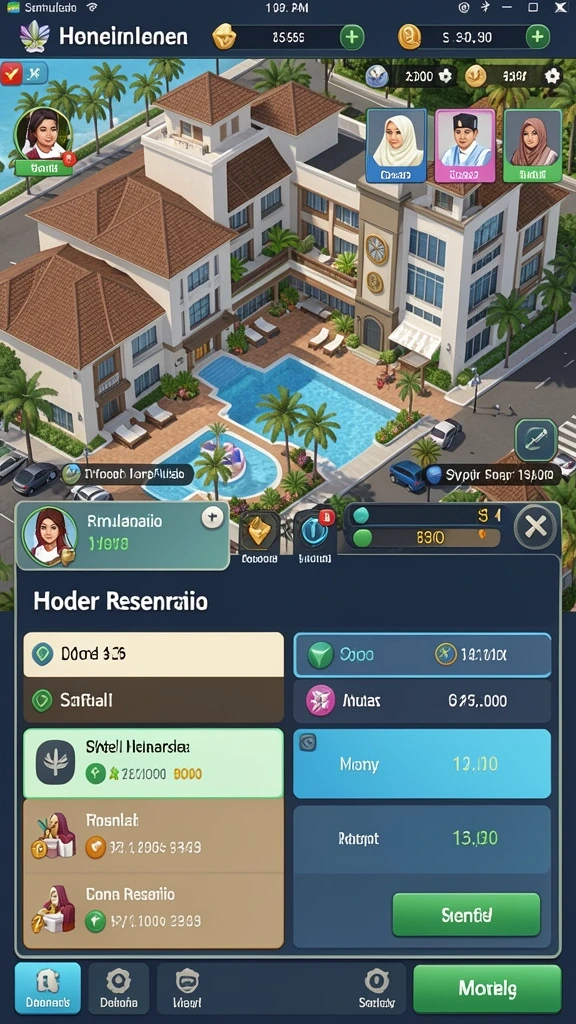Tap the portrait of the man in the black cap
The width and height of the screenshot is (576, 1024).
click(x=465, y=145)
